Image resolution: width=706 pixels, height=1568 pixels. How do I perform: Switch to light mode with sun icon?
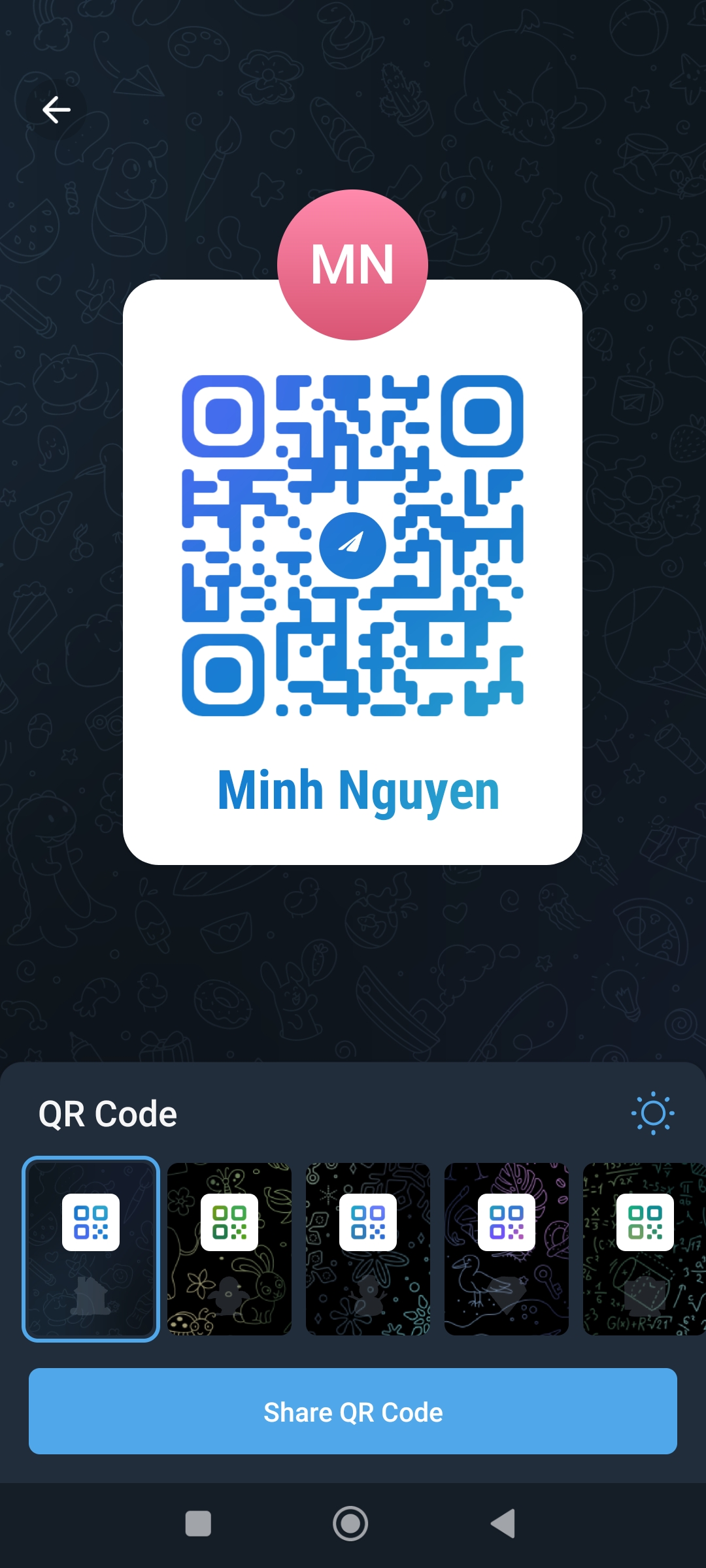652,1113
